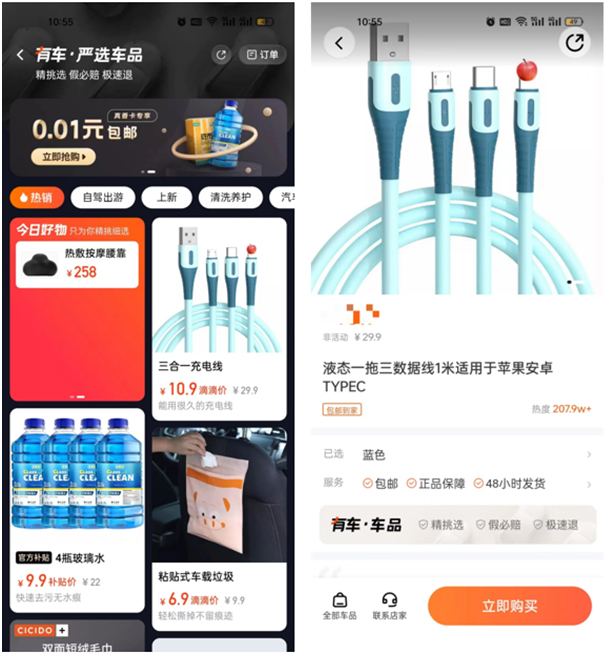Go back from the 有车·严选车品 page

pos(20,55)
